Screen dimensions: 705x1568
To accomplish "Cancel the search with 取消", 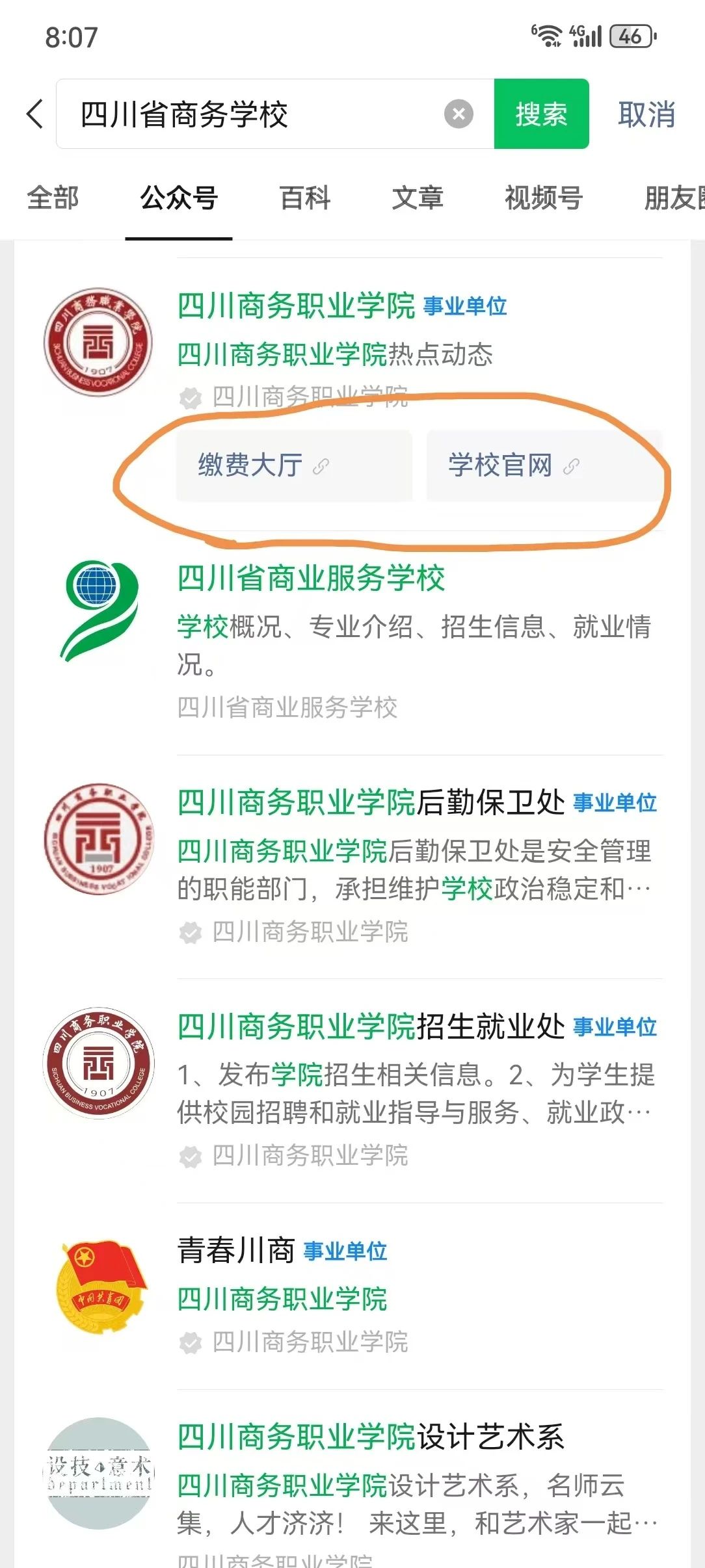I will coord(646,114).
